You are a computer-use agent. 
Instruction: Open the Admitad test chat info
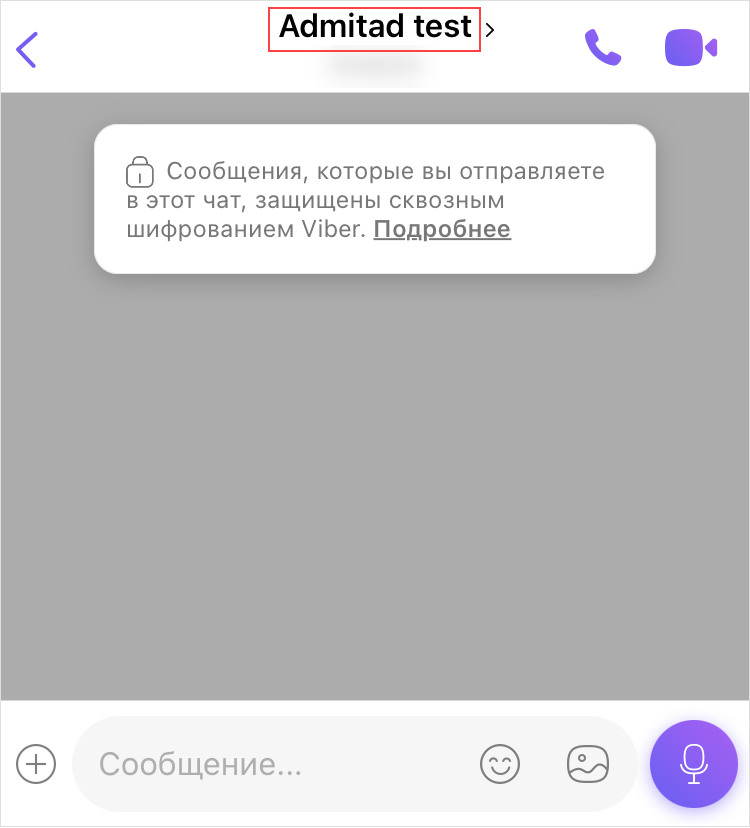click(375, 28)
